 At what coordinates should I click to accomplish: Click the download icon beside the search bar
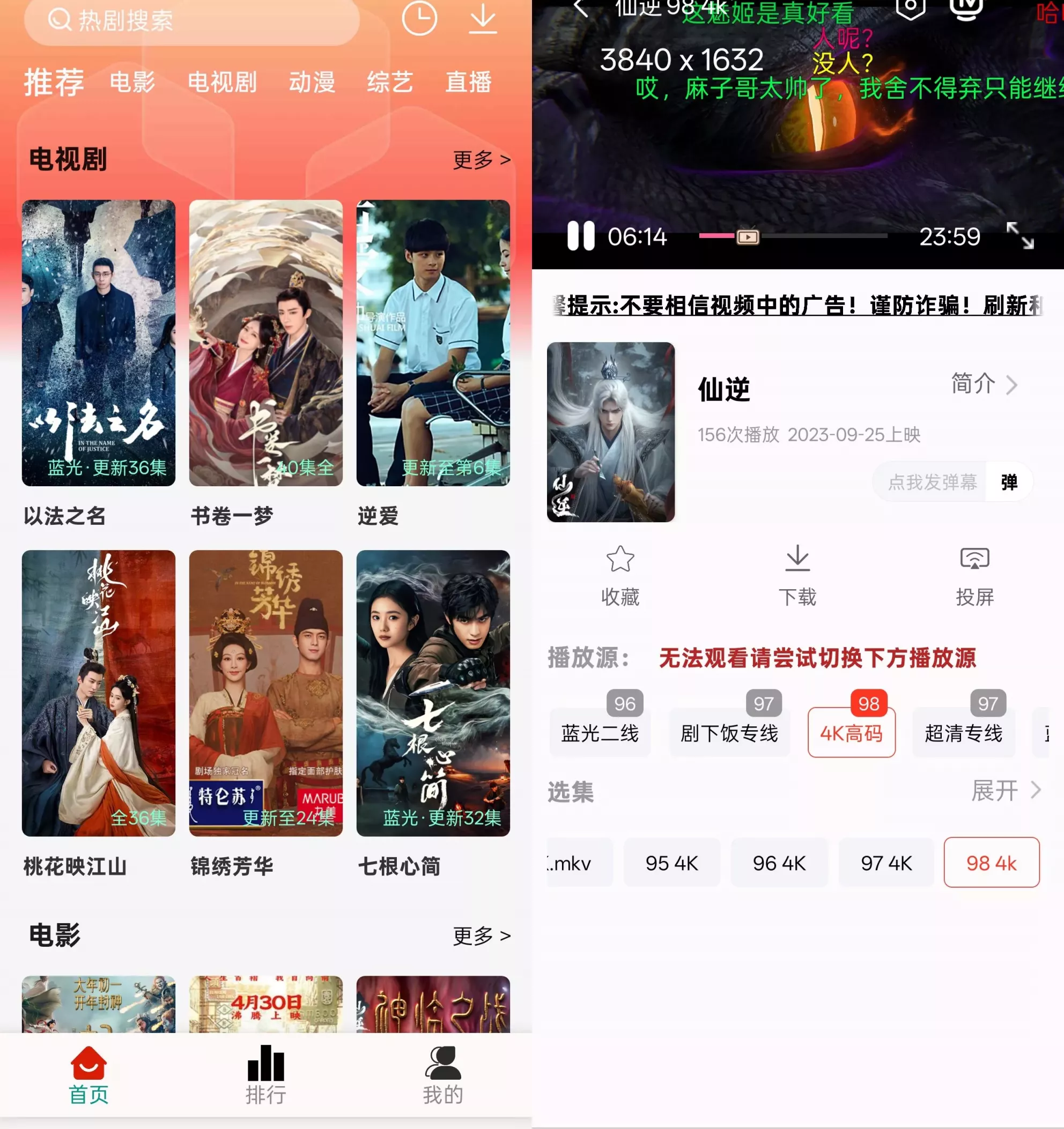pos(483,19)
